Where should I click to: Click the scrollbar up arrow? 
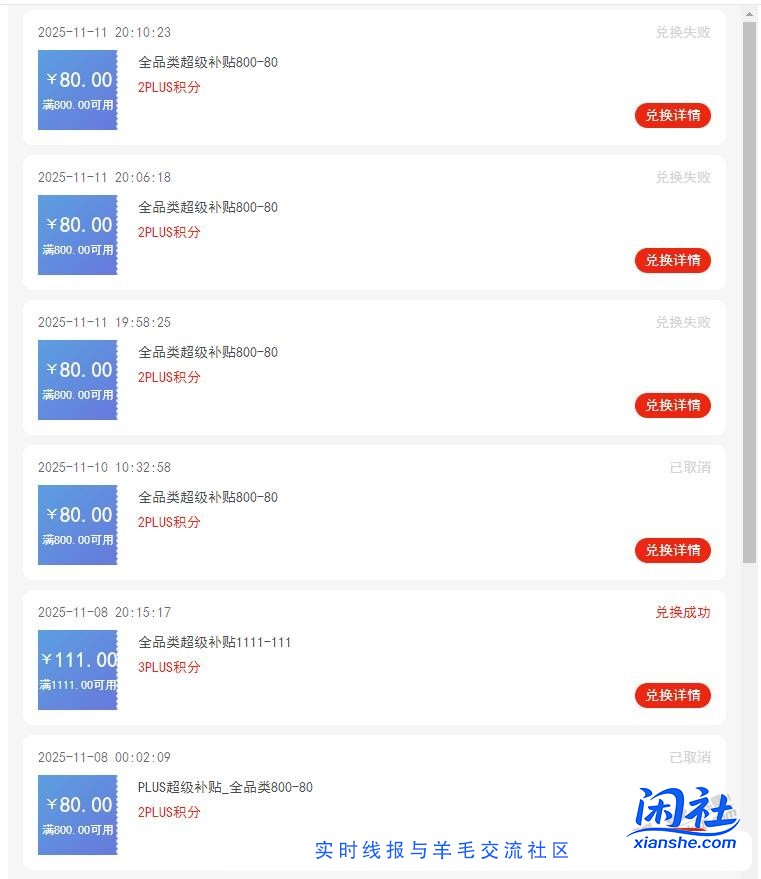pyautogui.click(x=751, y=13)
